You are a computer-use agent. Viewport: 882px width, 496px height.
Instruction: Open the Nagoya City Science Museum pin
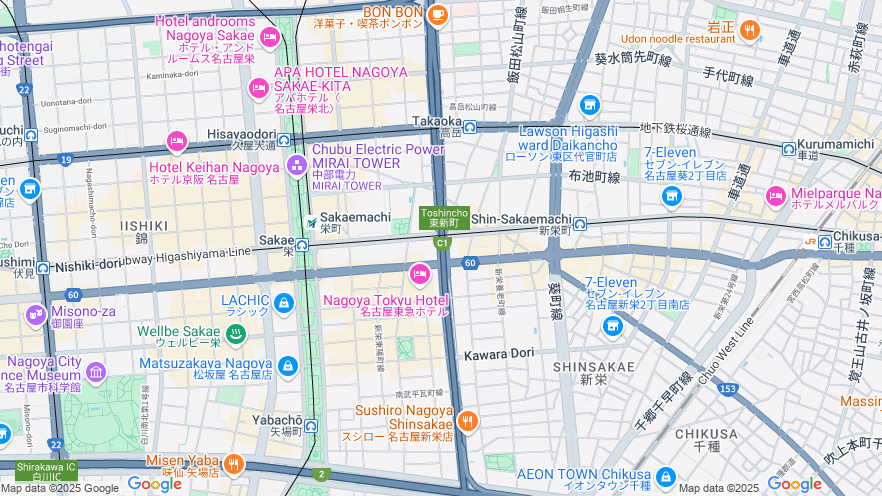point(96,374)
